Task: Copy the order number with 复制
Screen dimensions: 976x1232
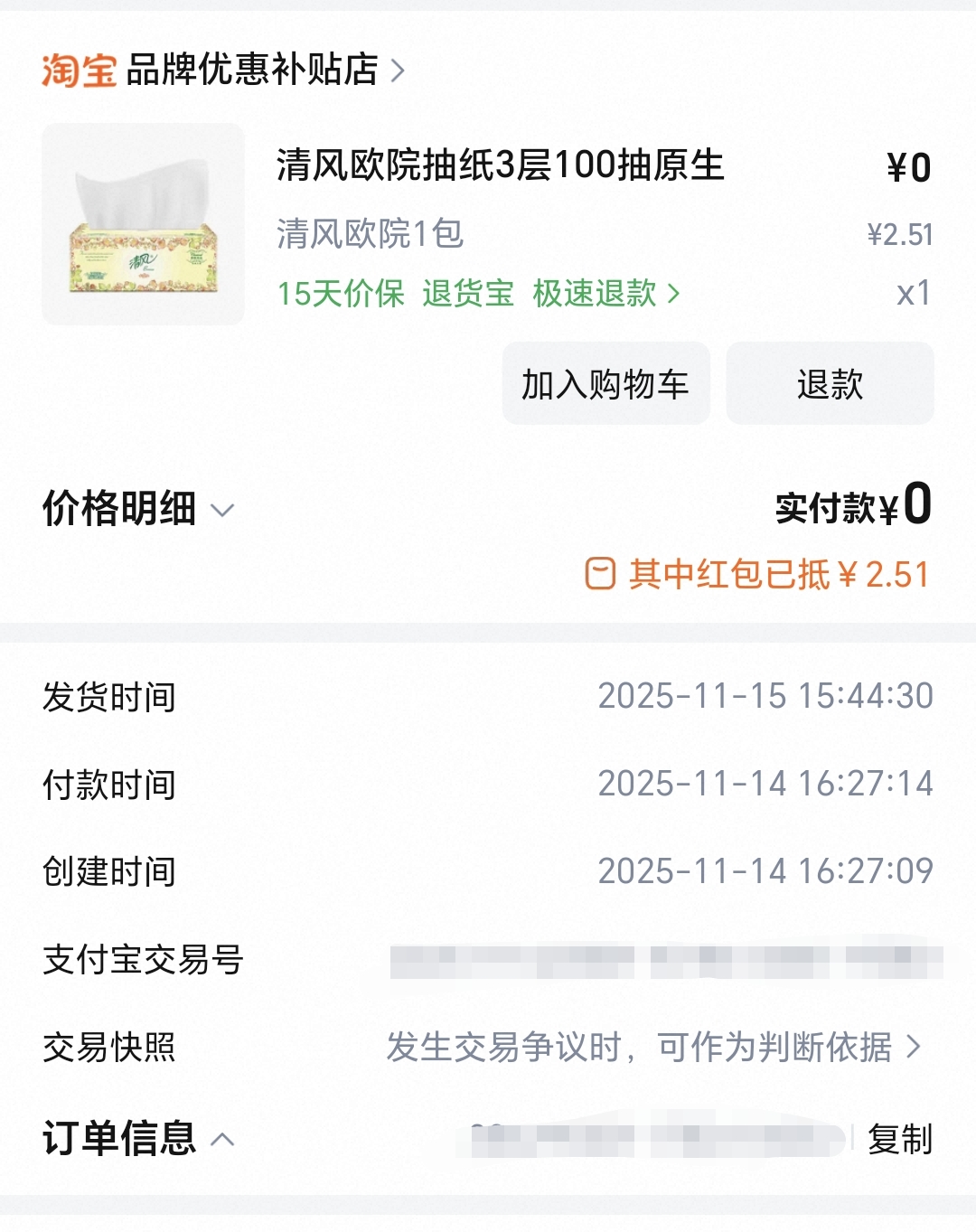Action: click(899, 1139)
